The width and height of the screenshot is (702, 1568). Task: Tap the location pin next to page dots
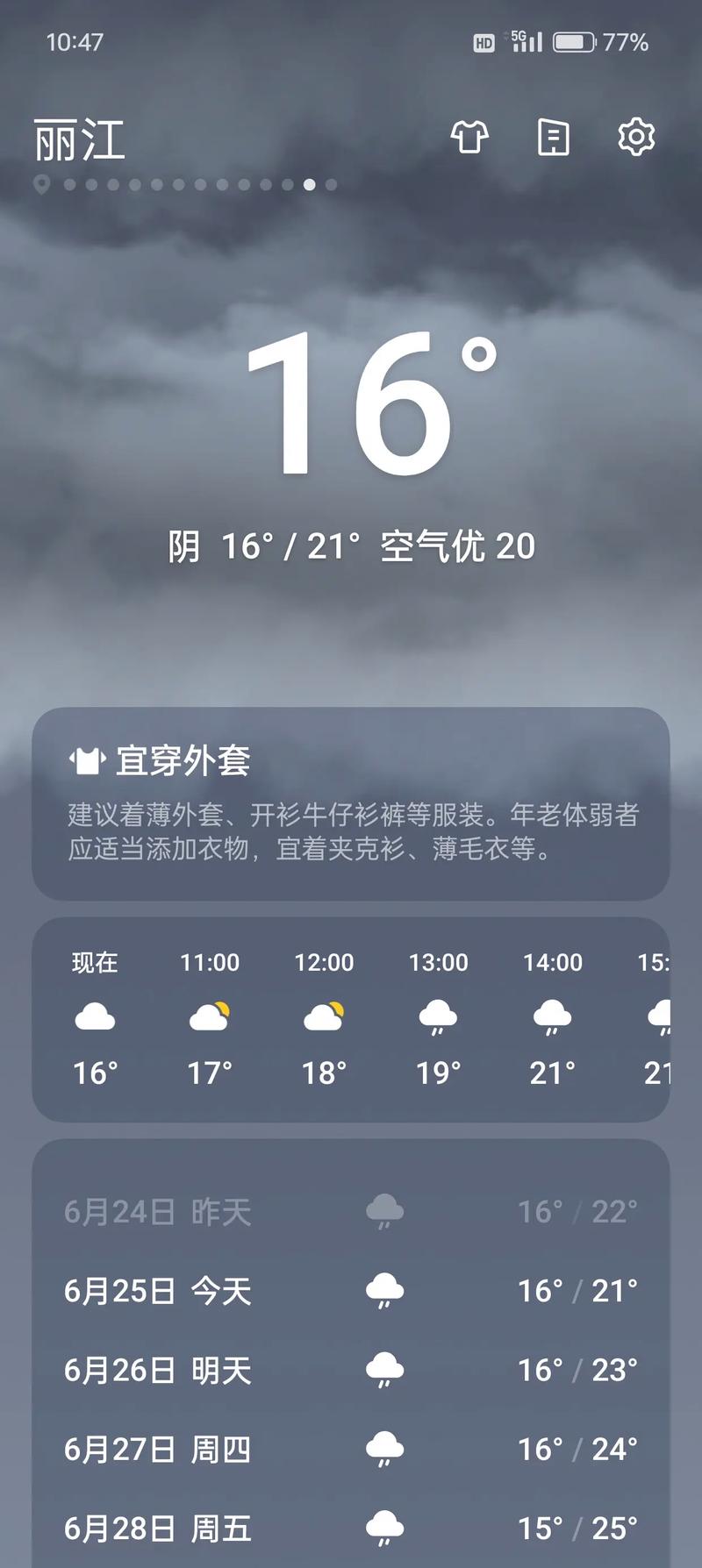coord(40,184)
